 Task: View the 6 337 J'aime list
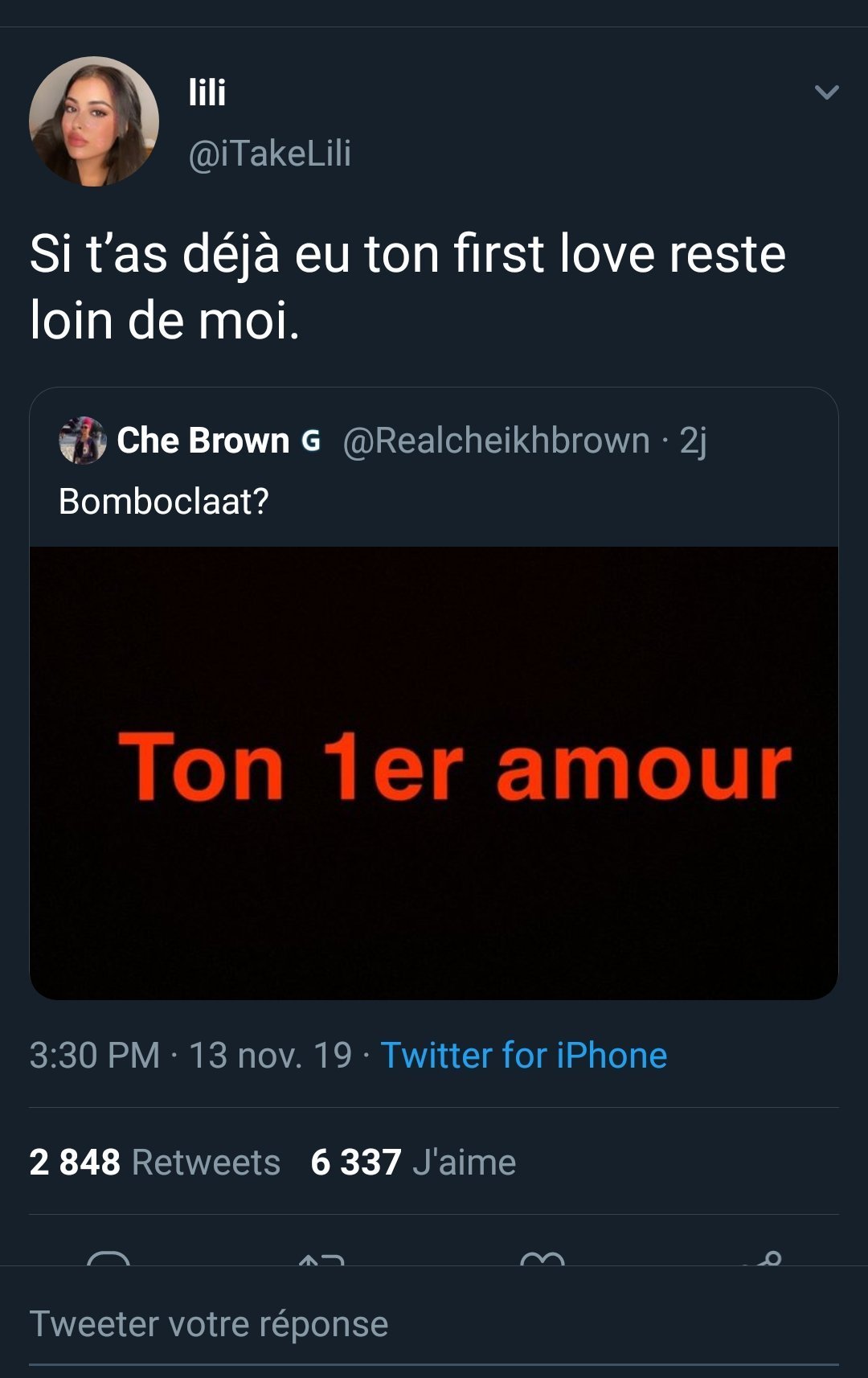(413, 1163)
